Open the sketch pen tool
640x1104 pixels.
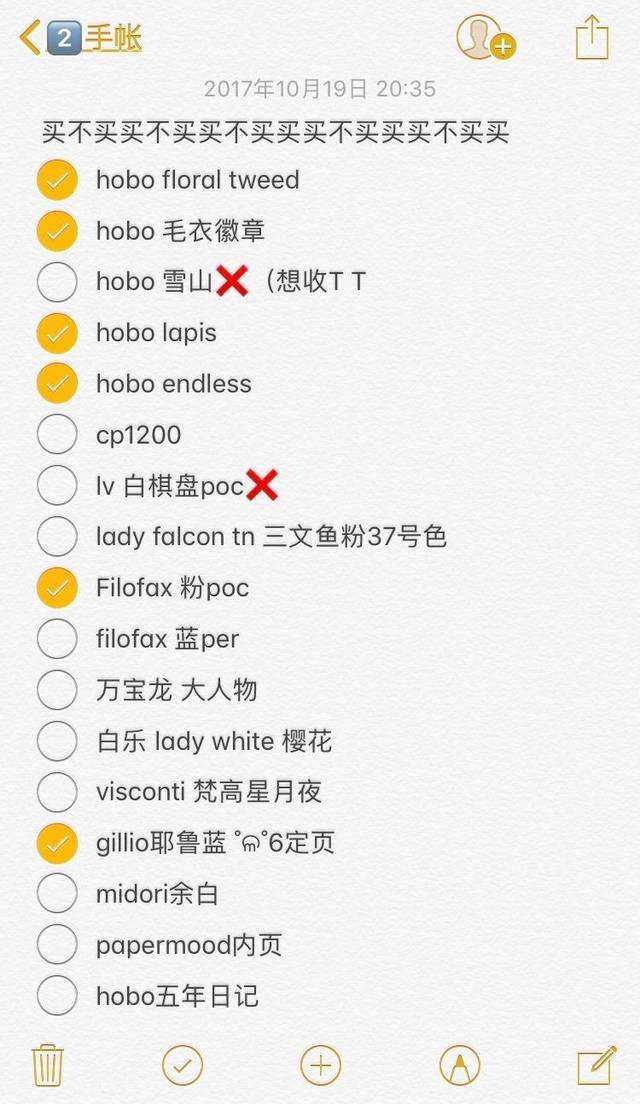[459, 1065]
